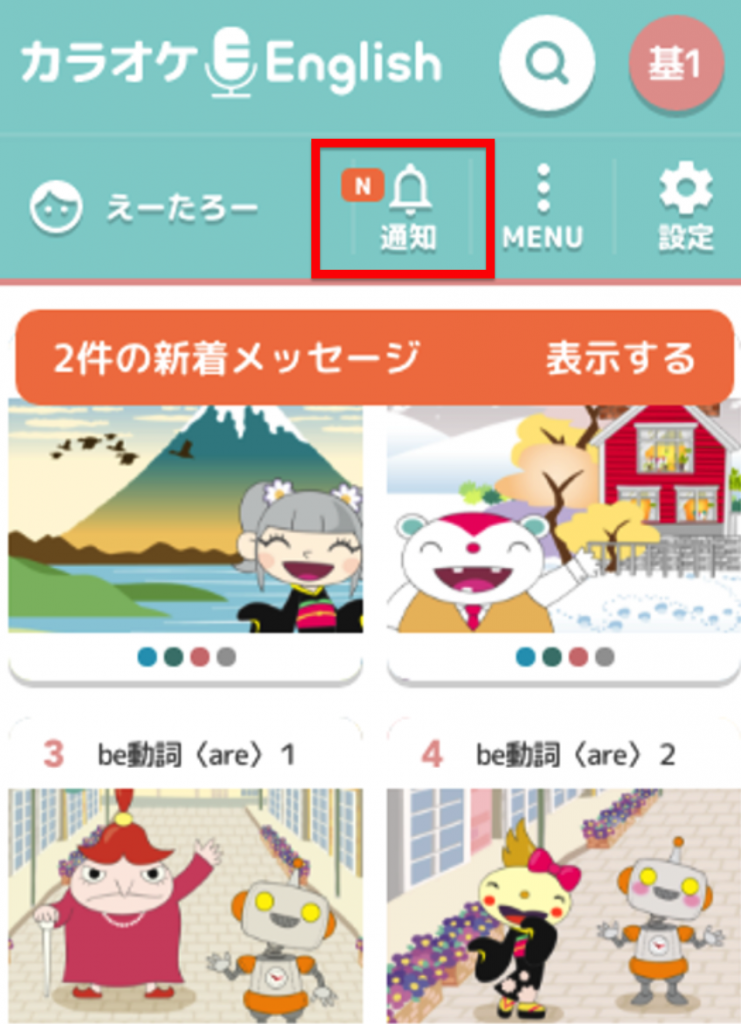This screenshot has width=741, height=1024.
Task: Open the 基1 level badge
Action: [675, 65]
